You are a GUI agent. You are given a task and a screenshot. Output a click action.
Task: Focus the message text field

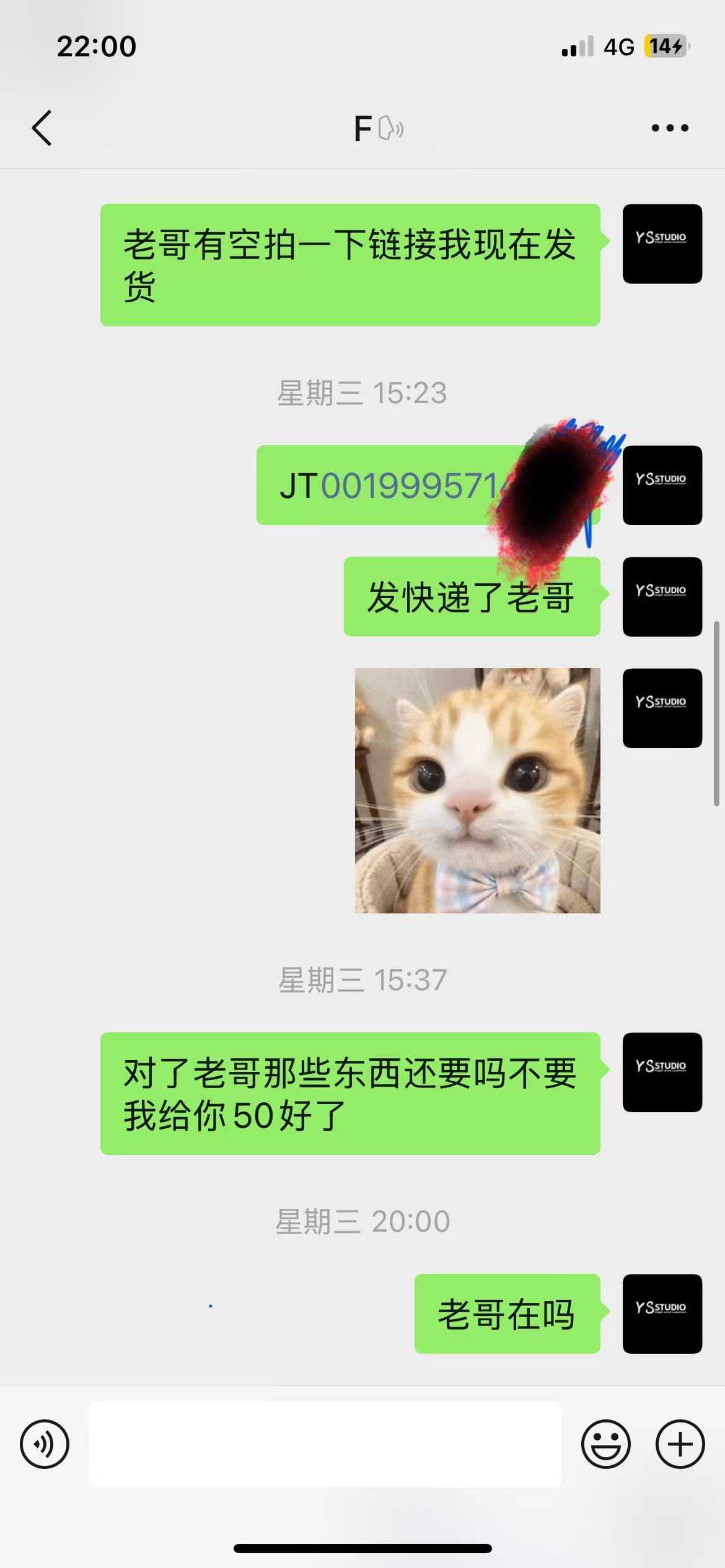pos(325,1444)
